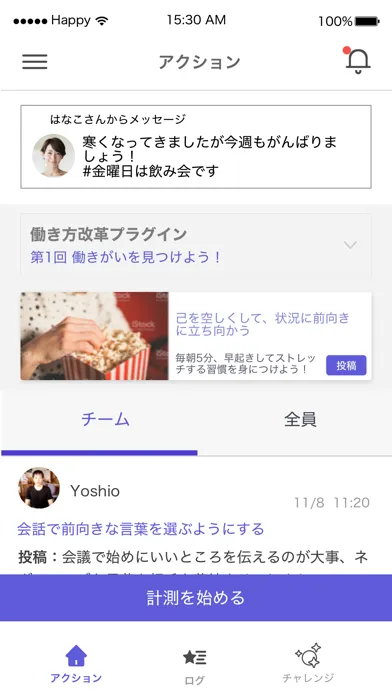Start measuring with 計測を始める

(x=196, y=597)
